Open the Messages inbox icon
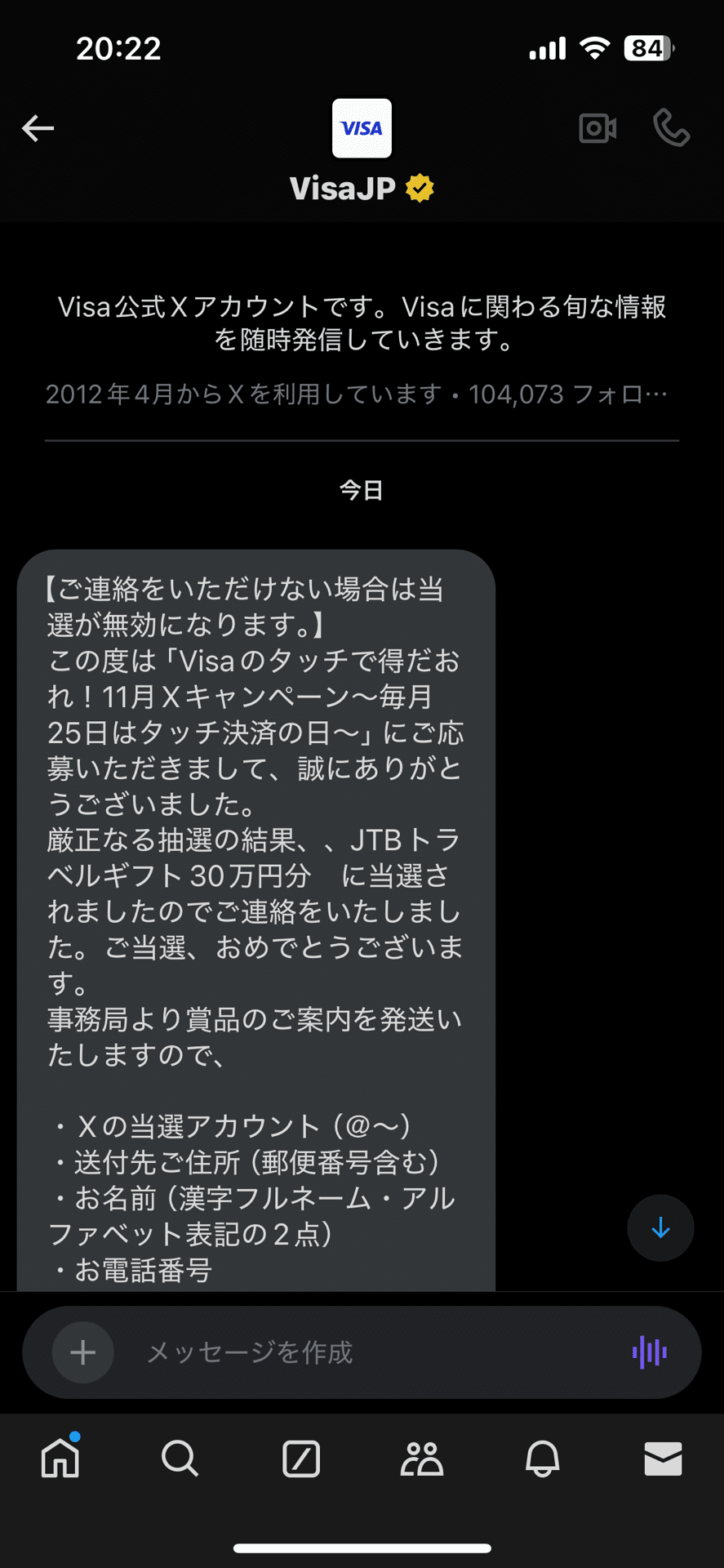 pyautogui.click(x=663, y=1460)
